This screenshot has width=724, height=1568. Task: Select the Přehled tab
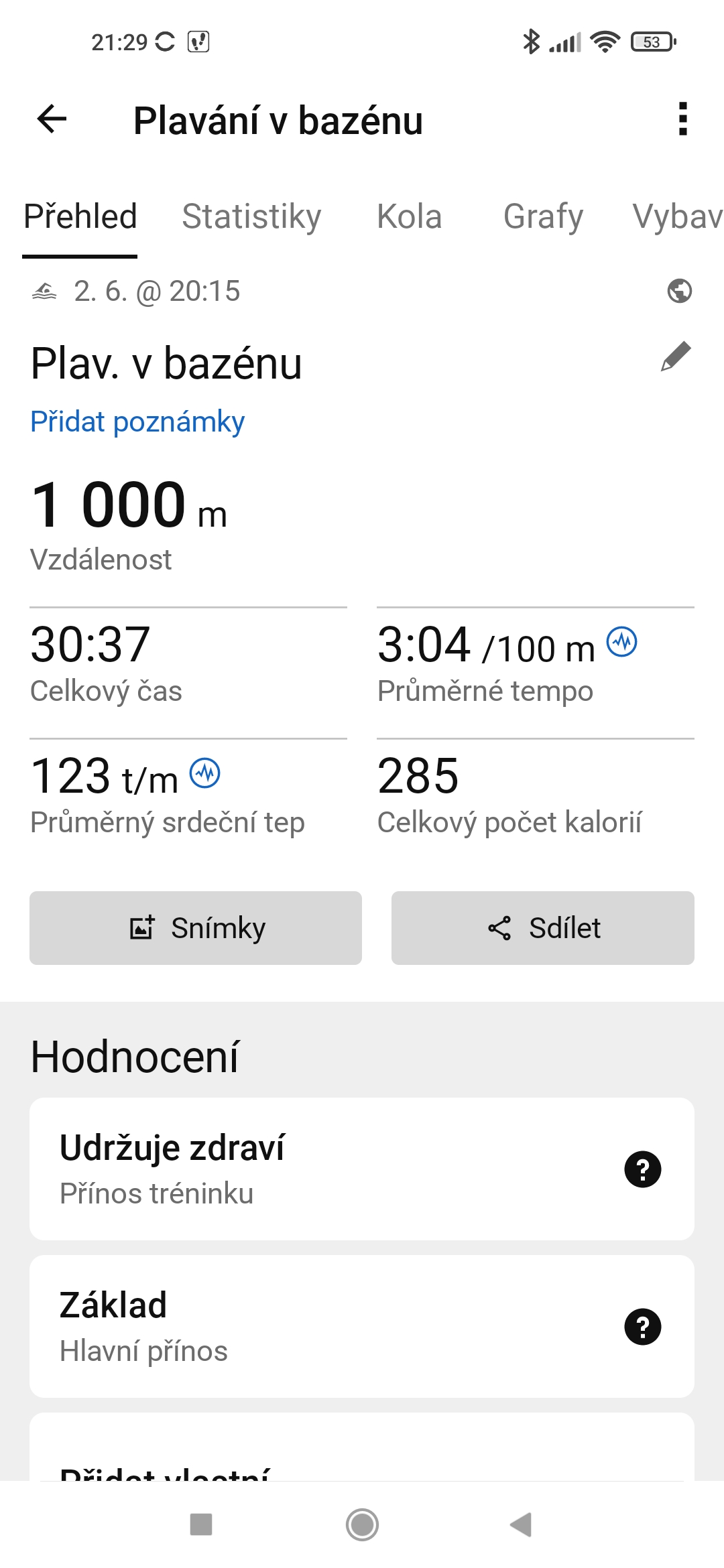80,216
